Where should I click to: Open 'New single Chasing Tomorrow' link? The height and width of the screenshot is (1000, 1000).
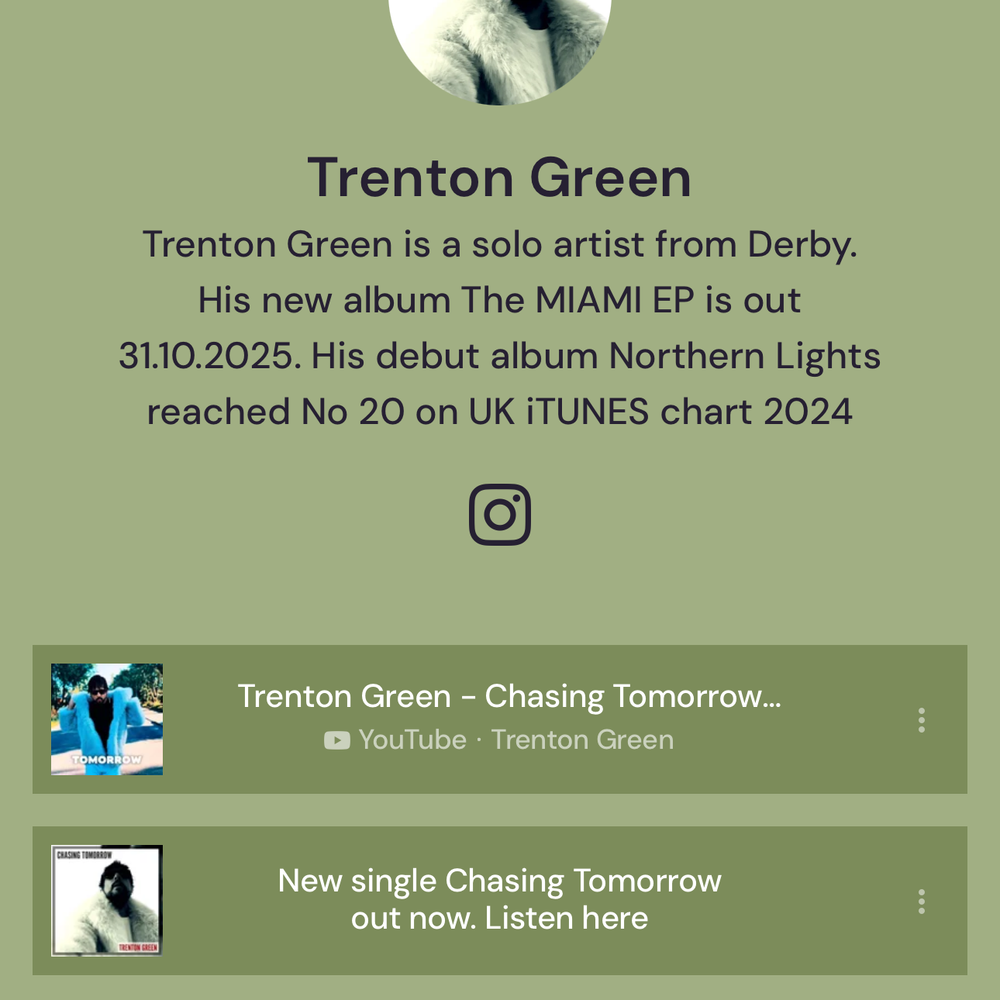[499, 900]
